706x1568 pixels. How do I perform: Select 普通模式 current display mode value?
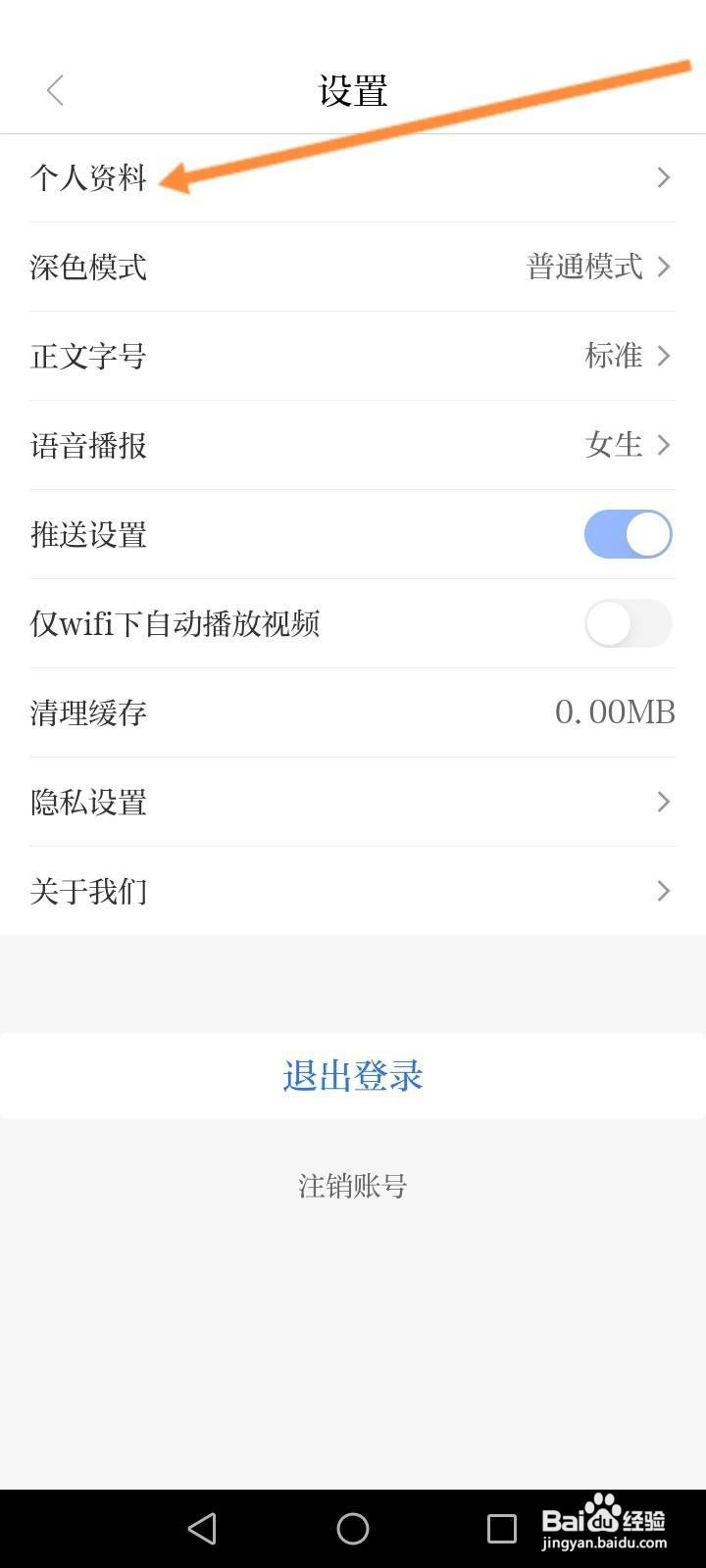tap(585, 267)
